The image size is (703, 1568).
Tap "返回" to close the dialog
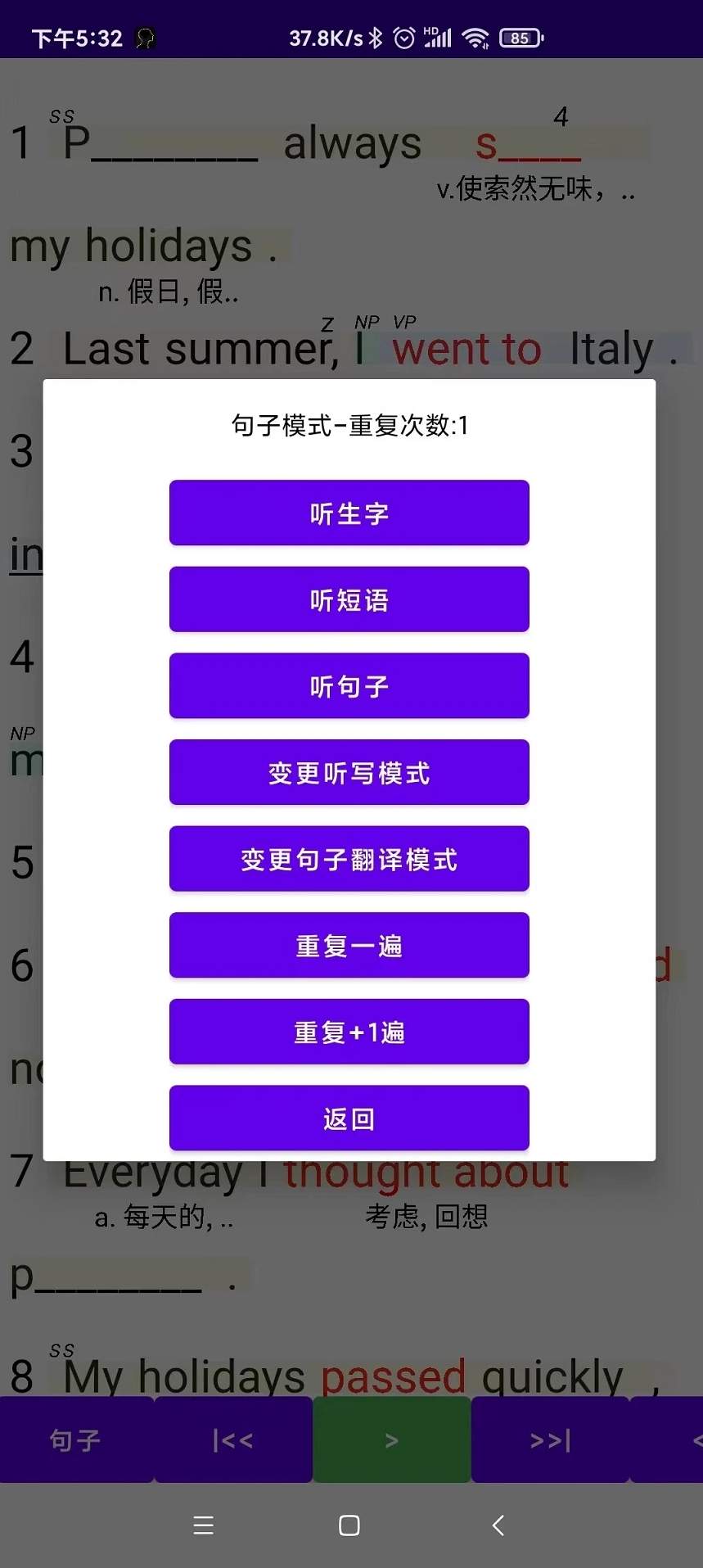349,1118
